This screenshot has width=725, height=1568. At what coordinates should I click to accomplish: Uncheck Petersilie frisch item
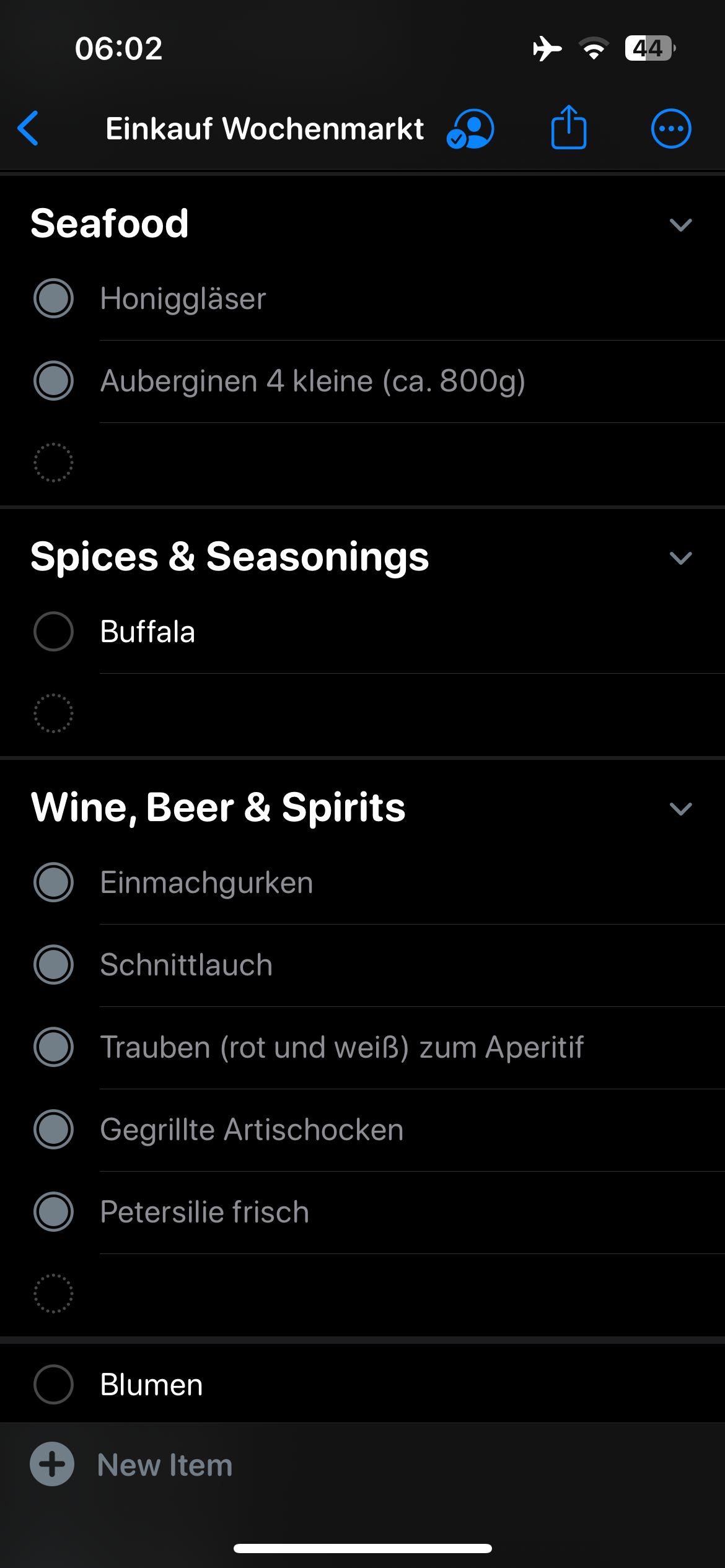point(53,1212)
